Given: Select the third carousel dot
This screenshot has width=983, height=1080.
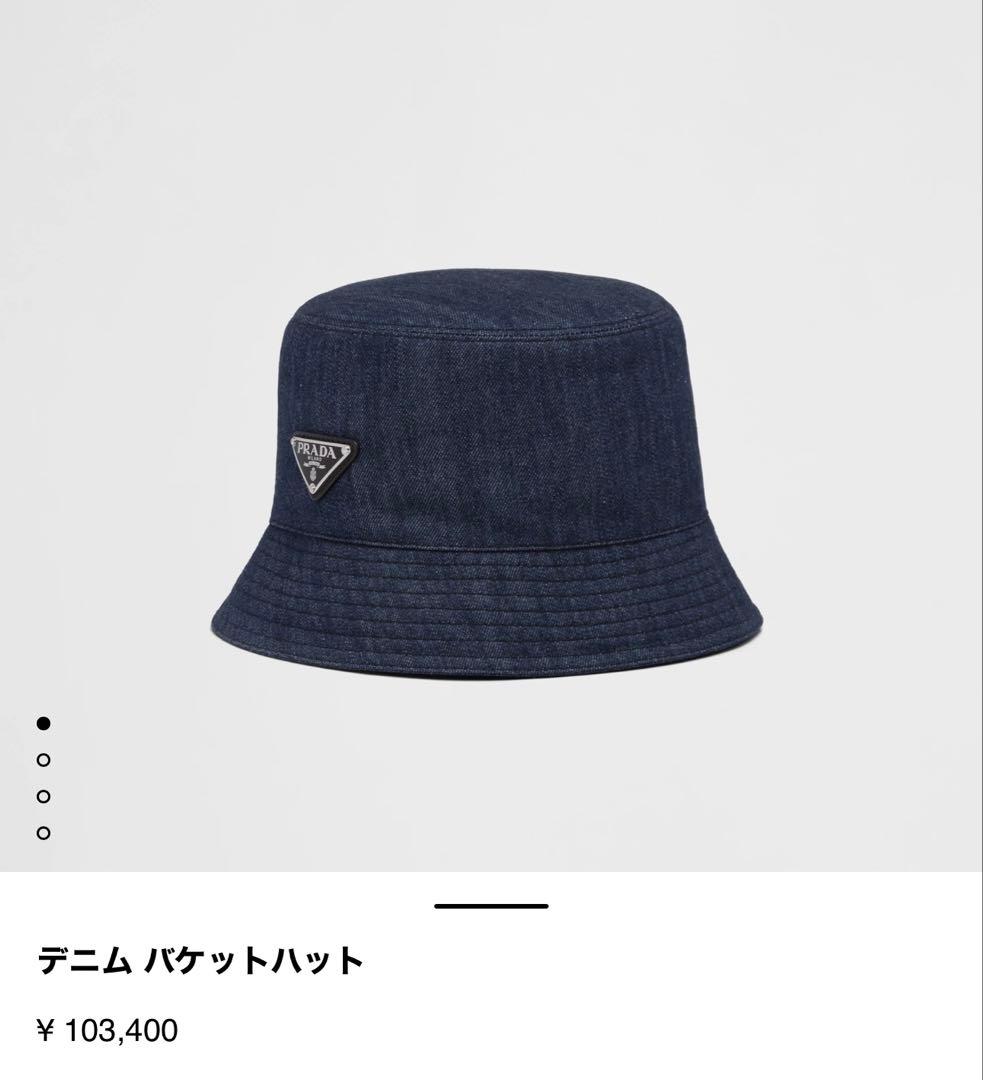Looking at the screenshot, I should pyautogui.click(x=42, y=797).
